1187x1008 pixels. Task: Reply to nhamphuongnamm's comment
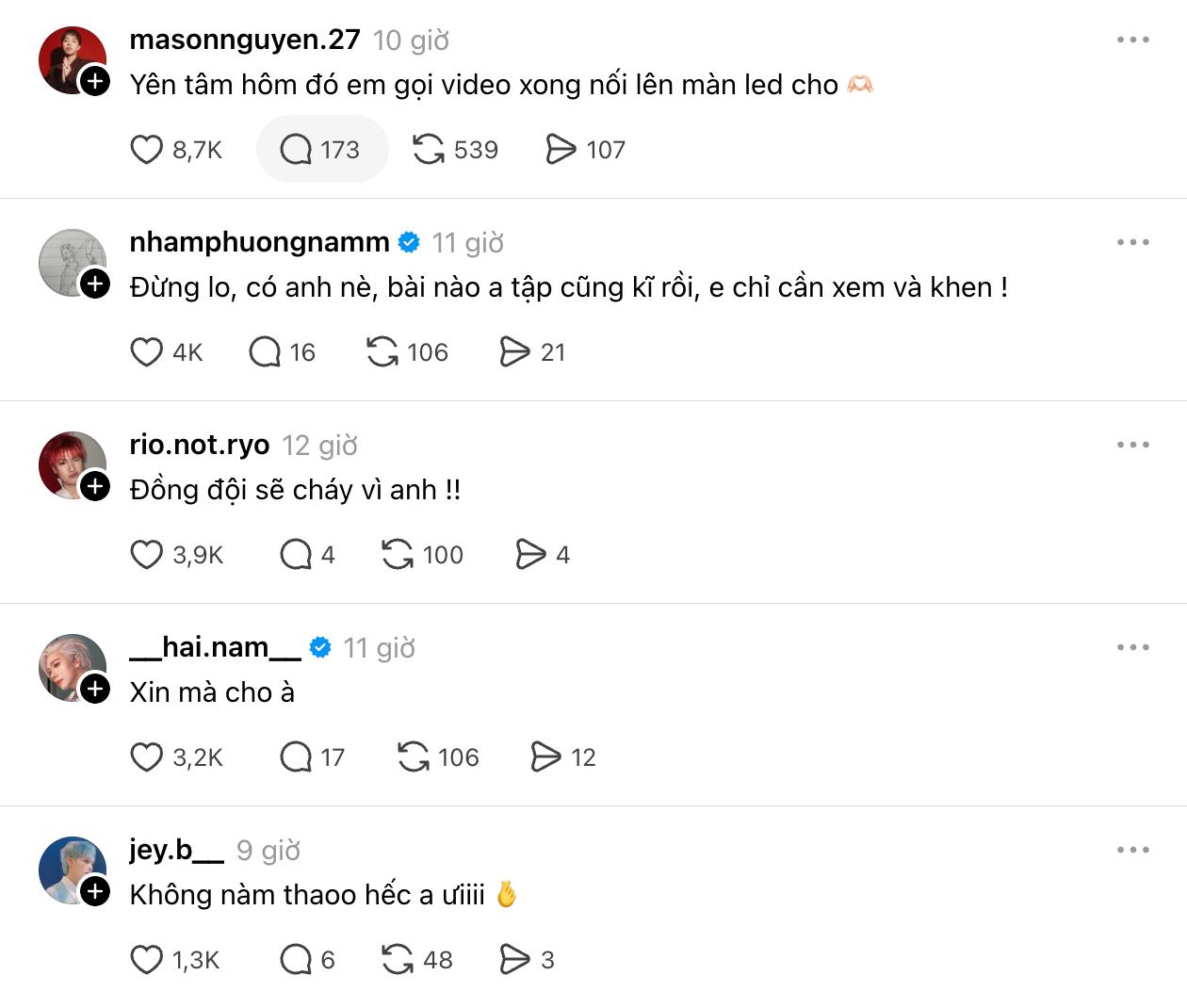pyautogui.click(x=265, y=352)
